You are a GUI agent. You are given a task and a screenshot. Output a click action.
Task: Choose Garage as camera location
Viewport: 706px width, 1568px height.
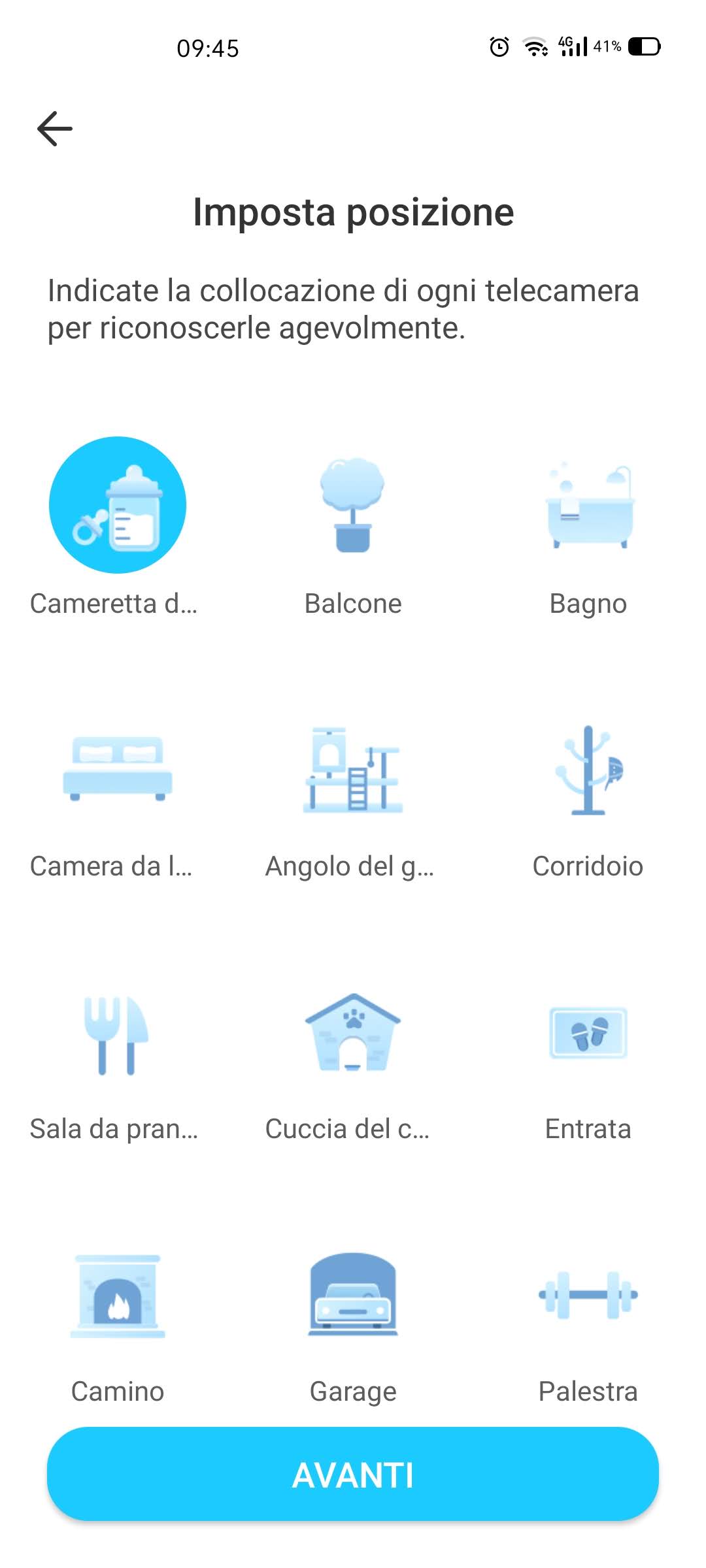pos(353,1296)
